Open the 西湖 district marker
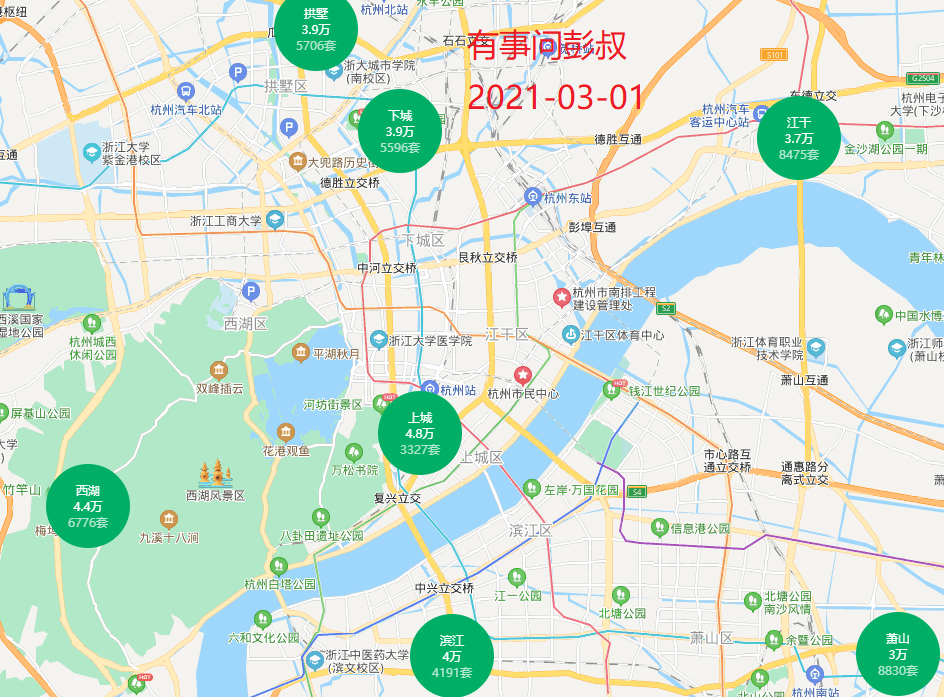This screenshot has width=944, height=697. click(x=88, y=506)
